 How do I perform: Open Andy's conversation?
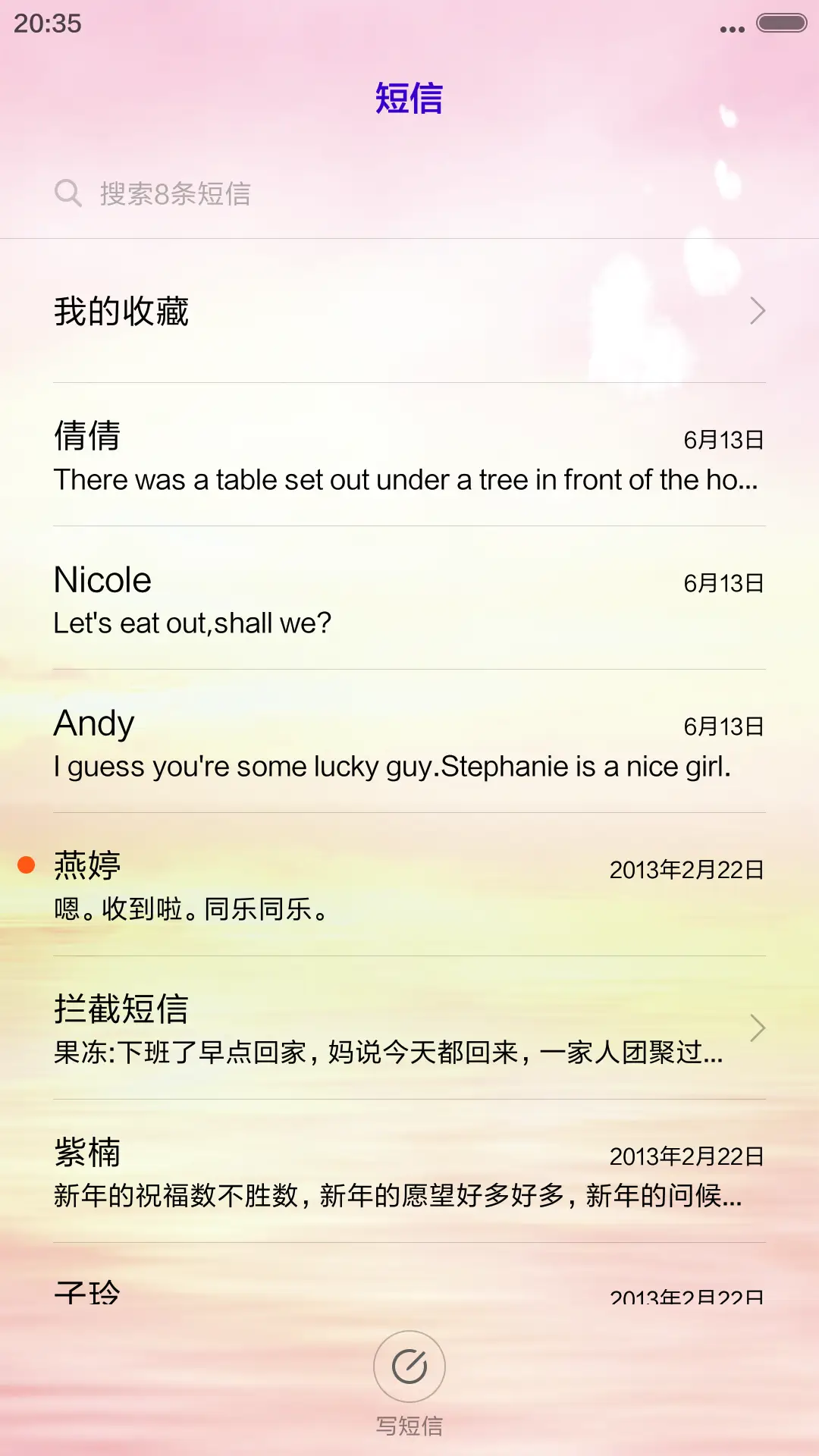click(303, 743)
